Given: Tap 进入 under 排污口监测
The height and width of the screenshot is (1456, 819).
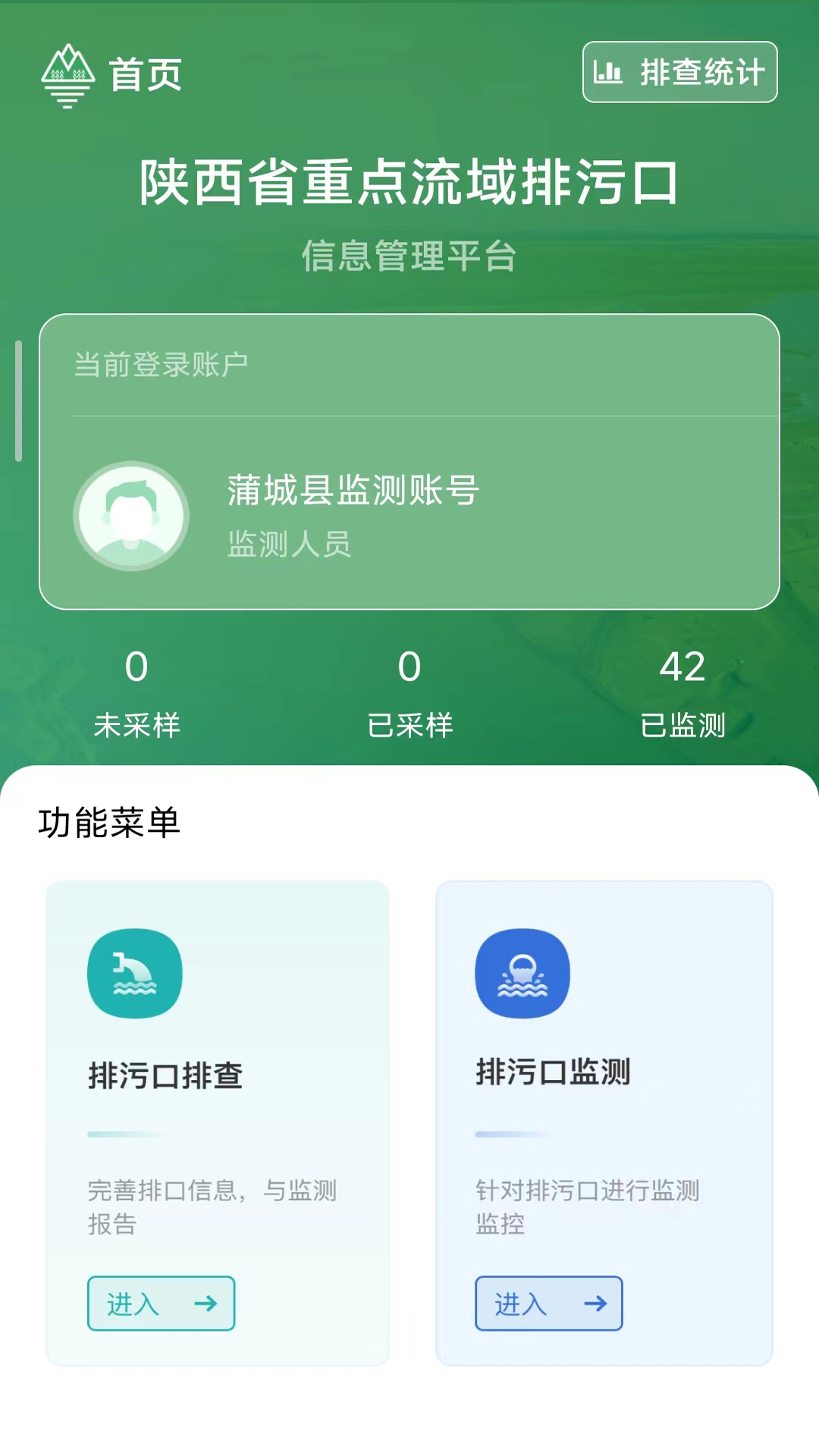Looking at the screenshot, I should tap(549, 1304).
